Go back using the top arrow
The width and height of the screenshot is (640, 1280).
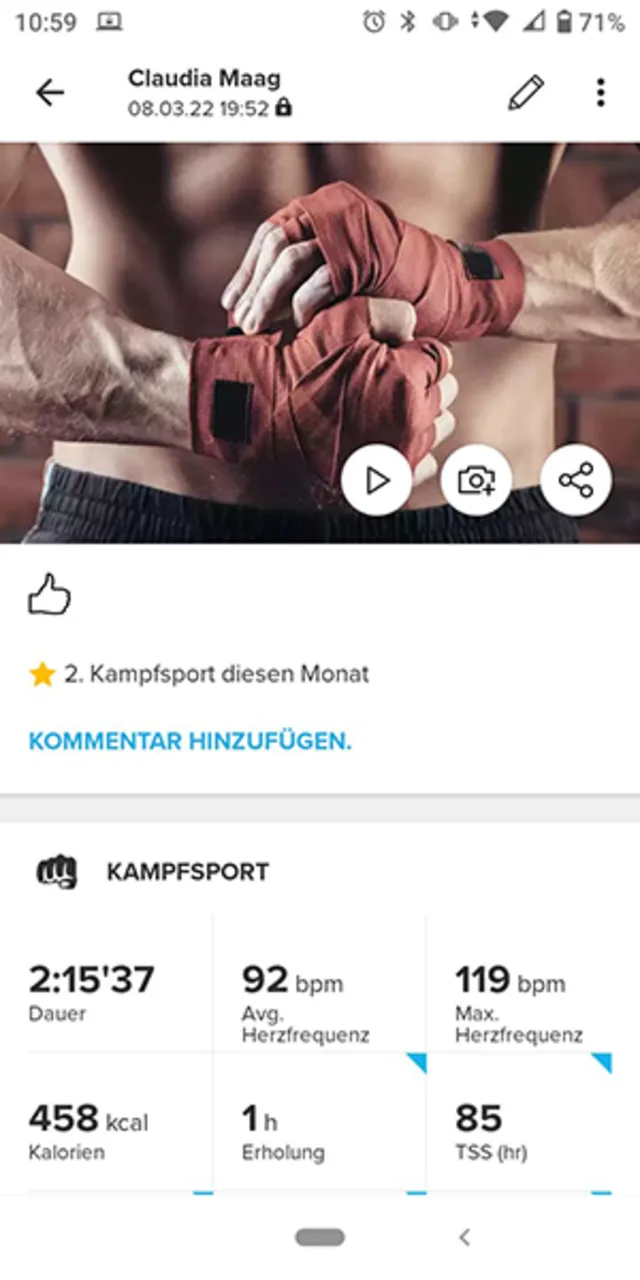tap(49, 93)
